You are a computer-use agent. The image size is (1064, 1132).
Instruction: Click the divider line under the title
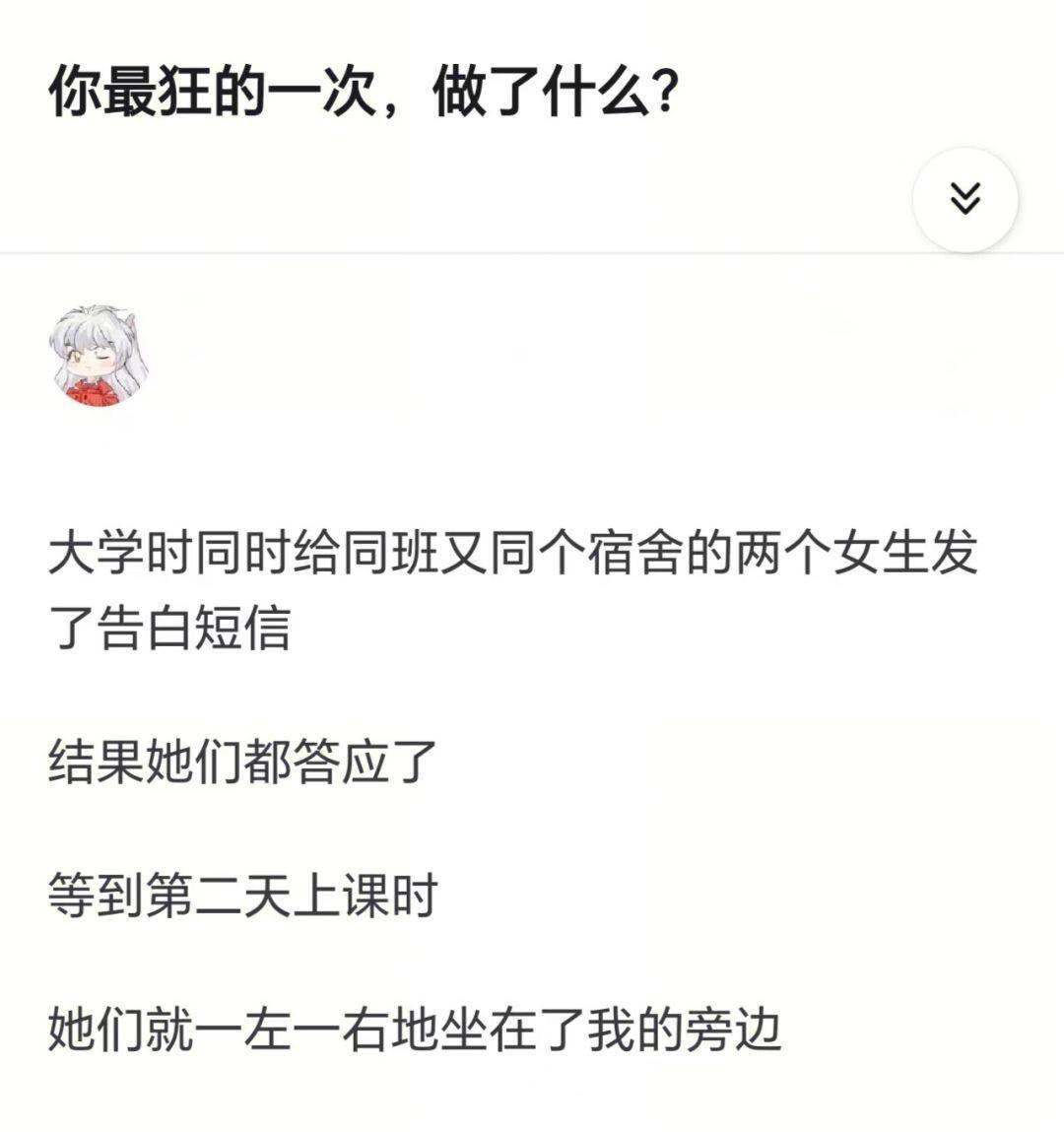click(532, 254)
